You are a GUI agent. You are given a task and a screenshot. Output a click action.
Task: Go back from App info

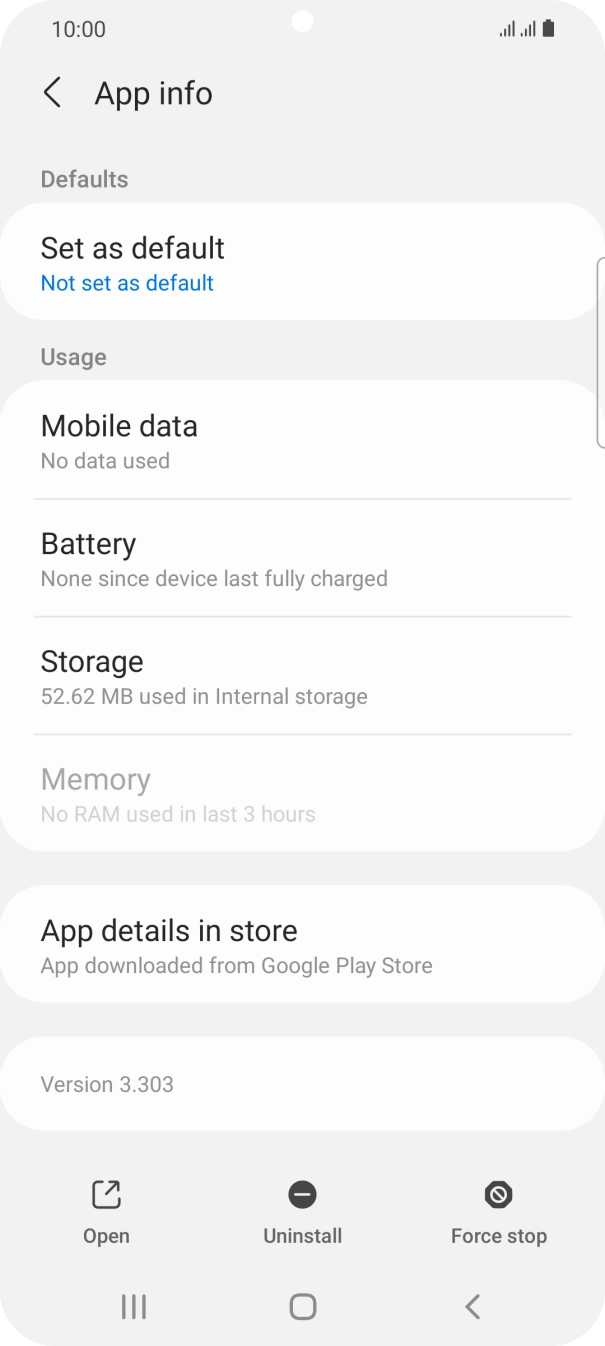[52, 93]
